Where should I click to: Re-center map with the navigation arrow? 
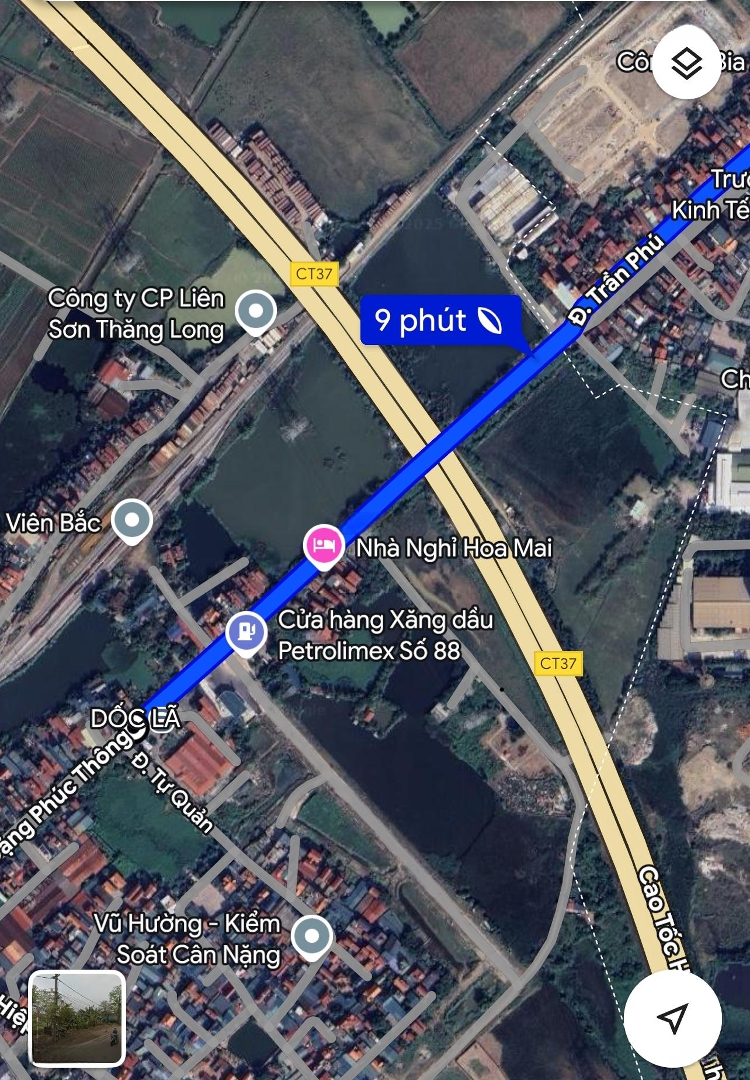click(672, 1017)
